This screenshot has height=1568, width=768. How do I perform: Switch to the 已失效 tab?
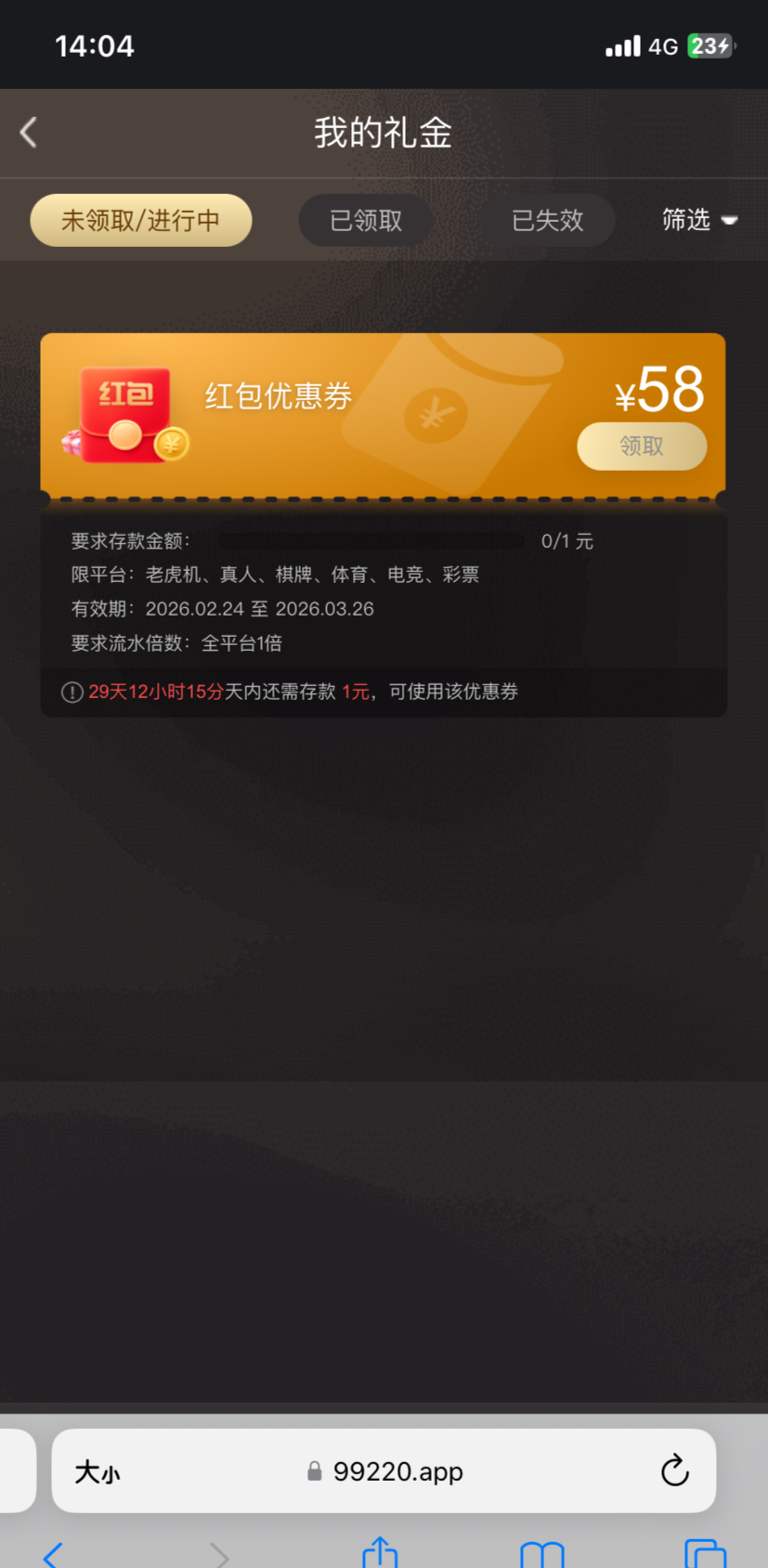point(547,220)
